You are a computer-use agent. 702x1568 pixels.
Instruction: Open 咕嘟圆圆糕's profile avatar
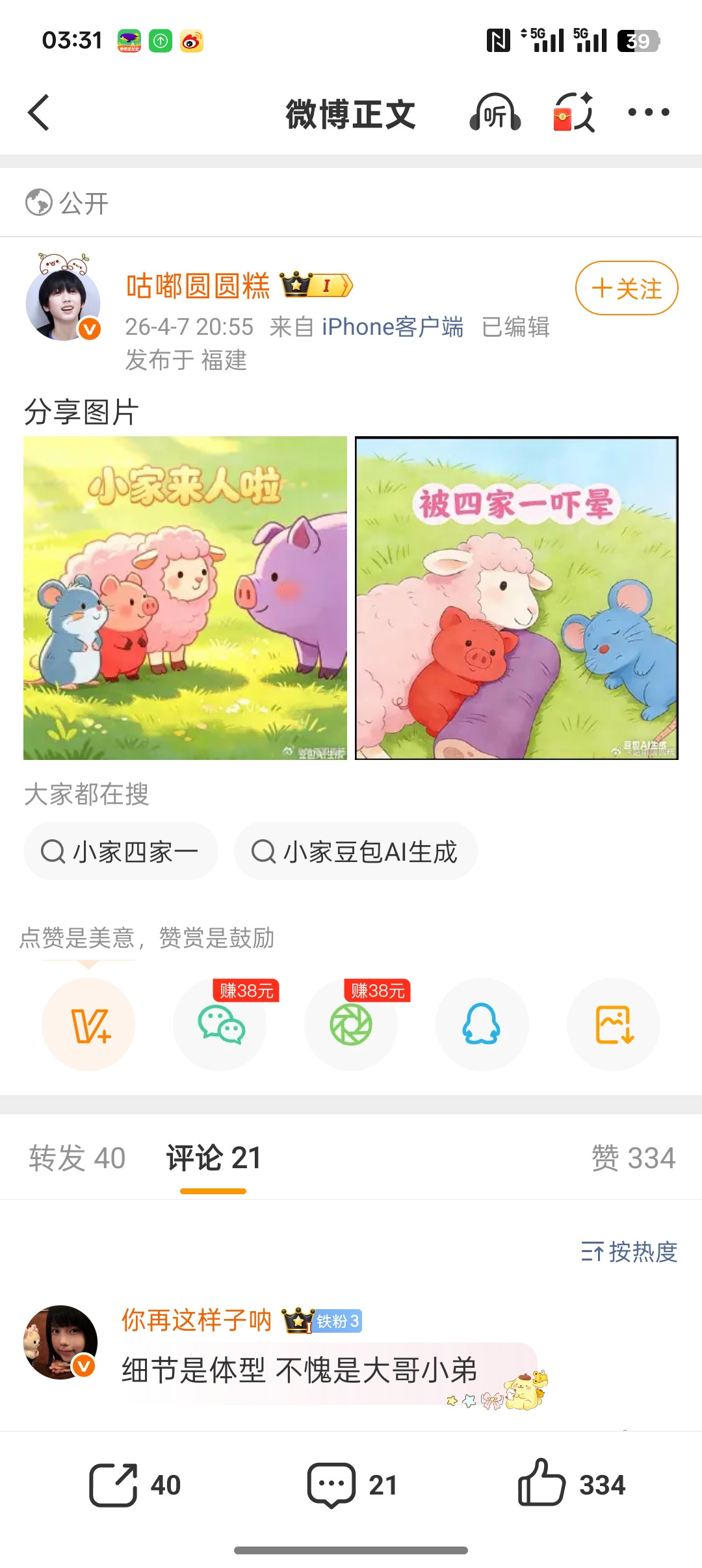[x=63, y=303]
